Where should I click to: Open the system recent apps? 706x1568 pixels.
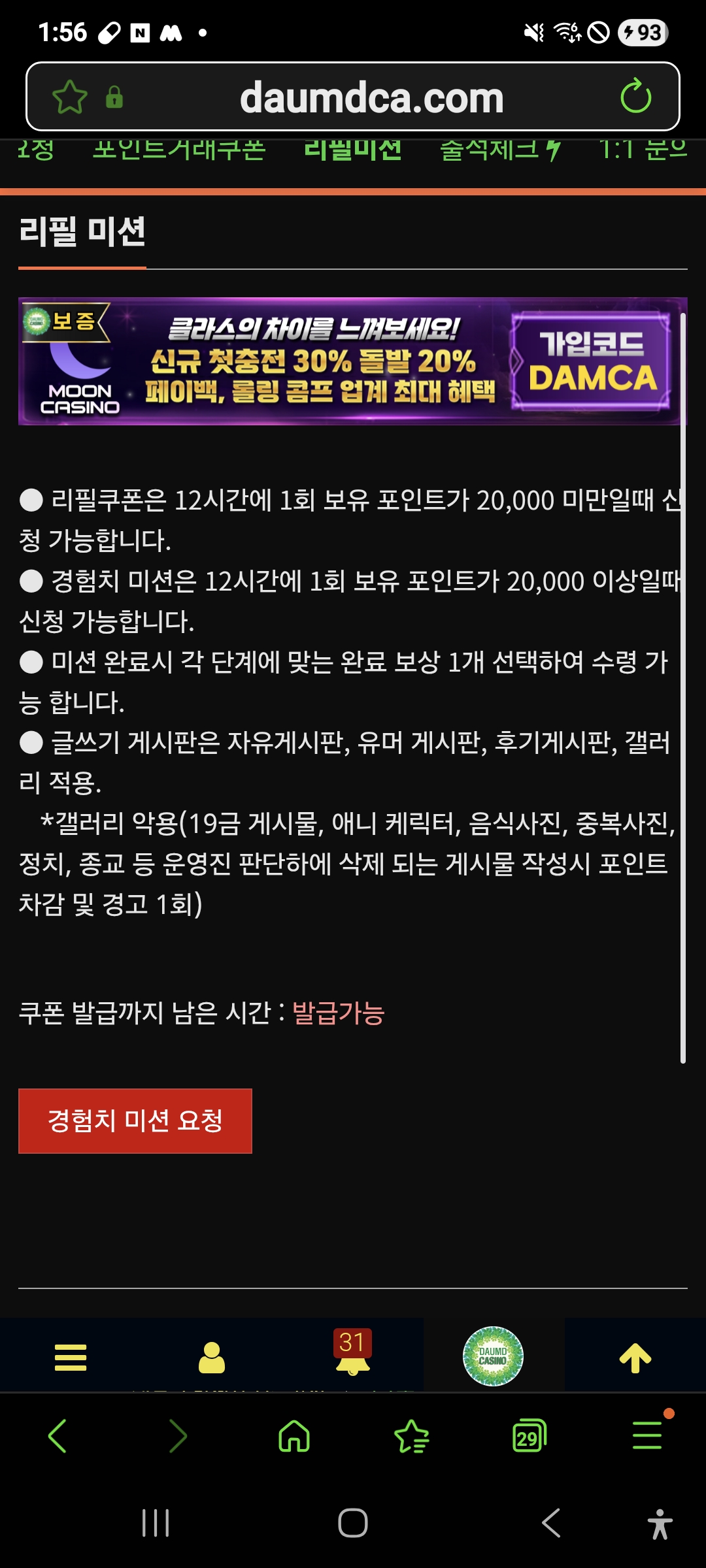(x=156, y=1523)
